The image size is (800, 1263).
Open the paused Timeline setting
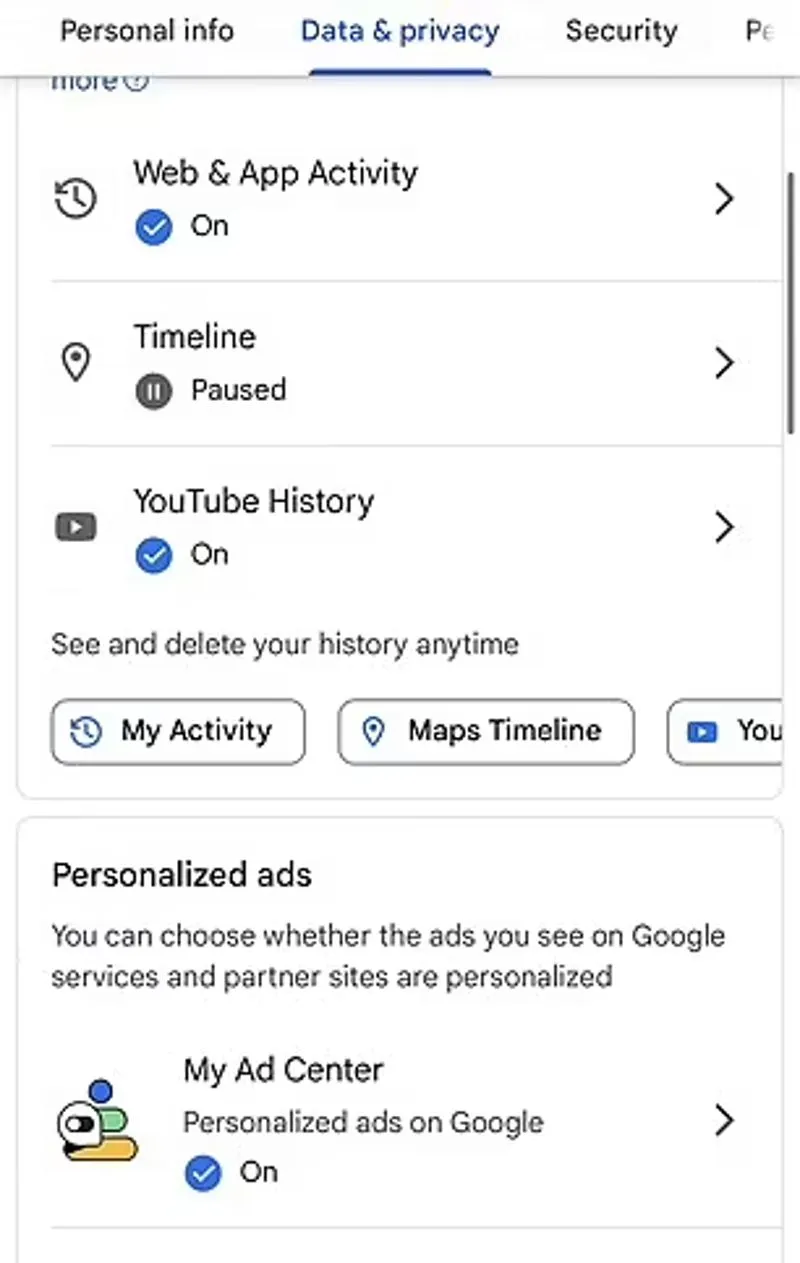point(400,363)
